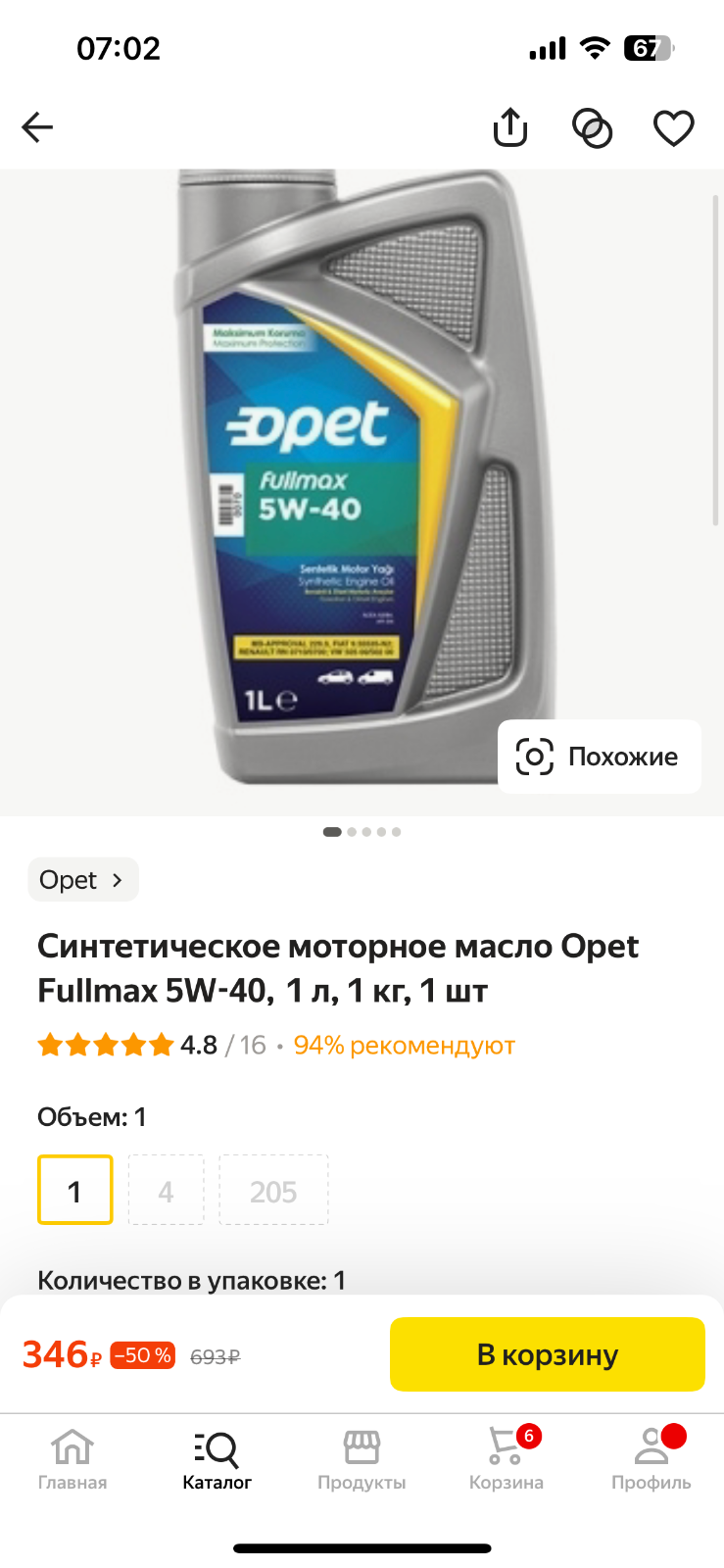Add to cart with В корзину

(548, 1354)
